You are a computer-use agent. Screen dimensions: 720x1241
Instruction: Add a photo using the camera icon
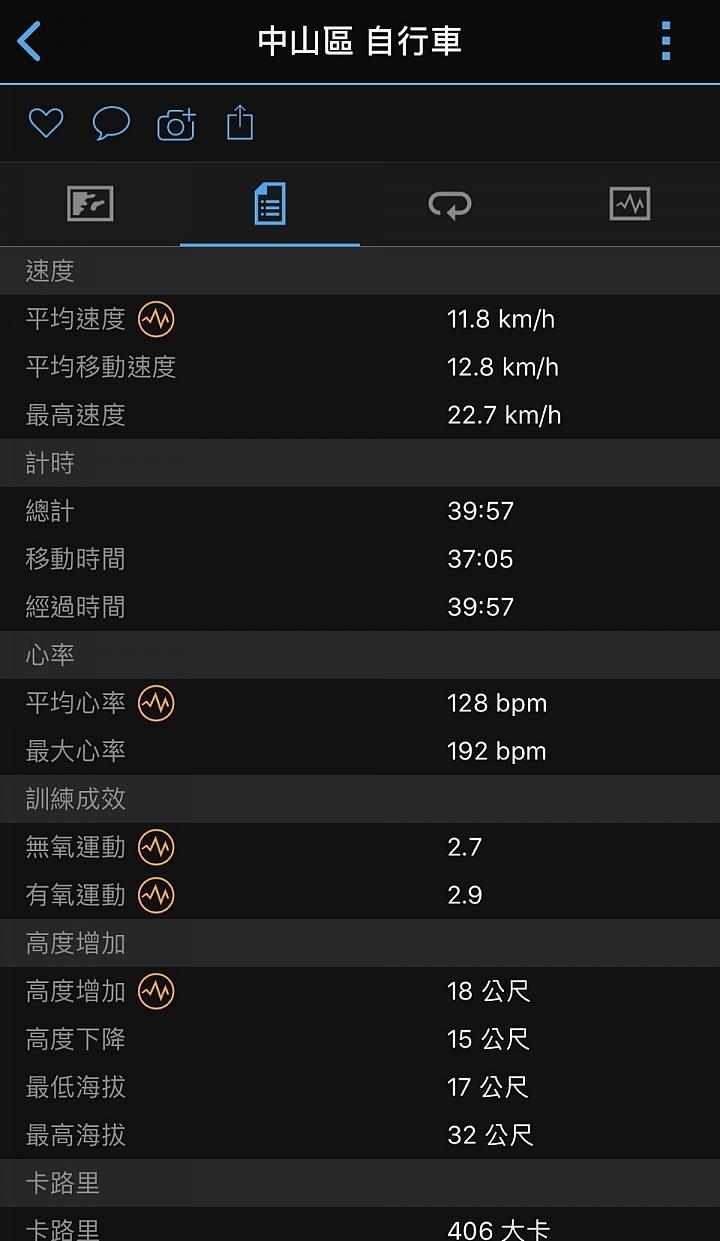(176, 123)
